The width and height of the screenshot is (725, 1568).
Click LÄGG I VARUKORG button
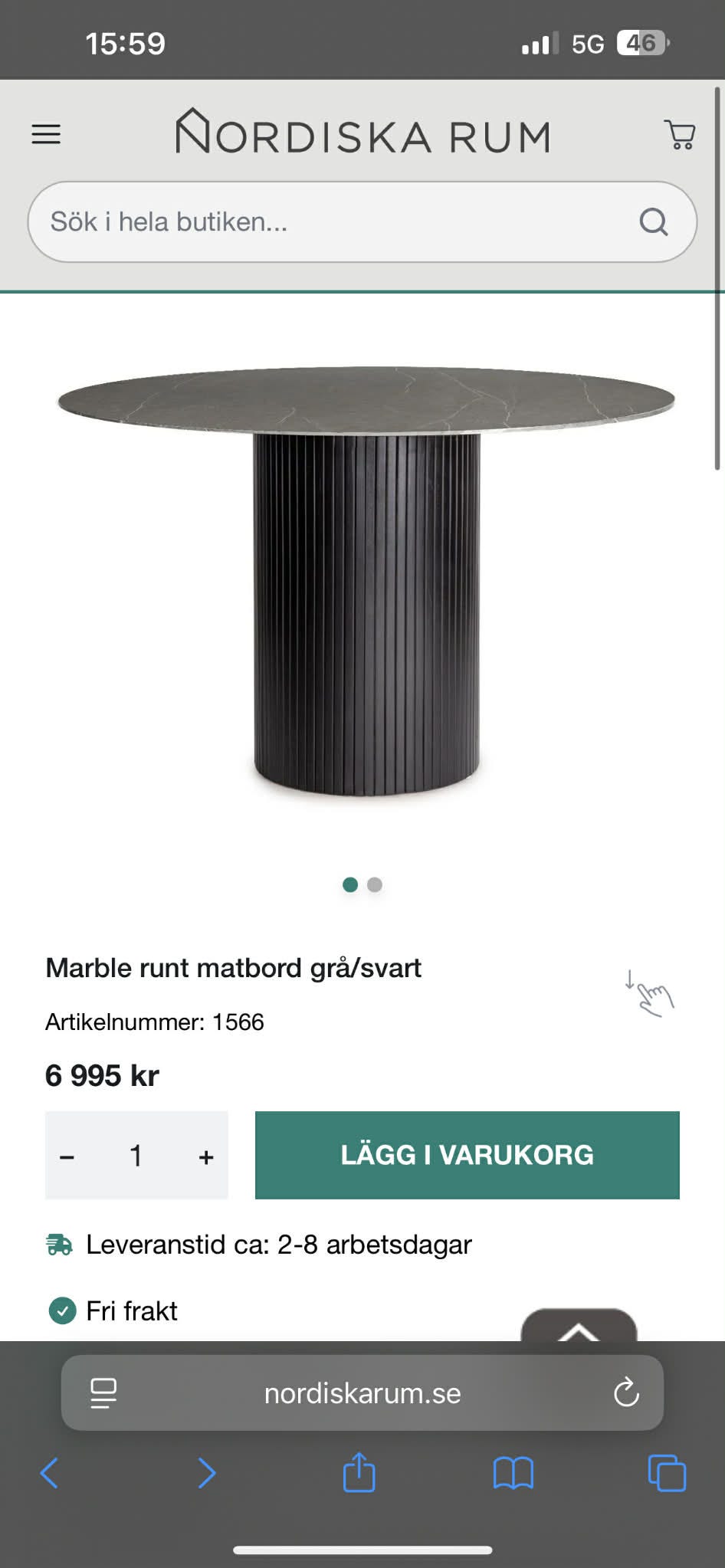[467, 1154]
